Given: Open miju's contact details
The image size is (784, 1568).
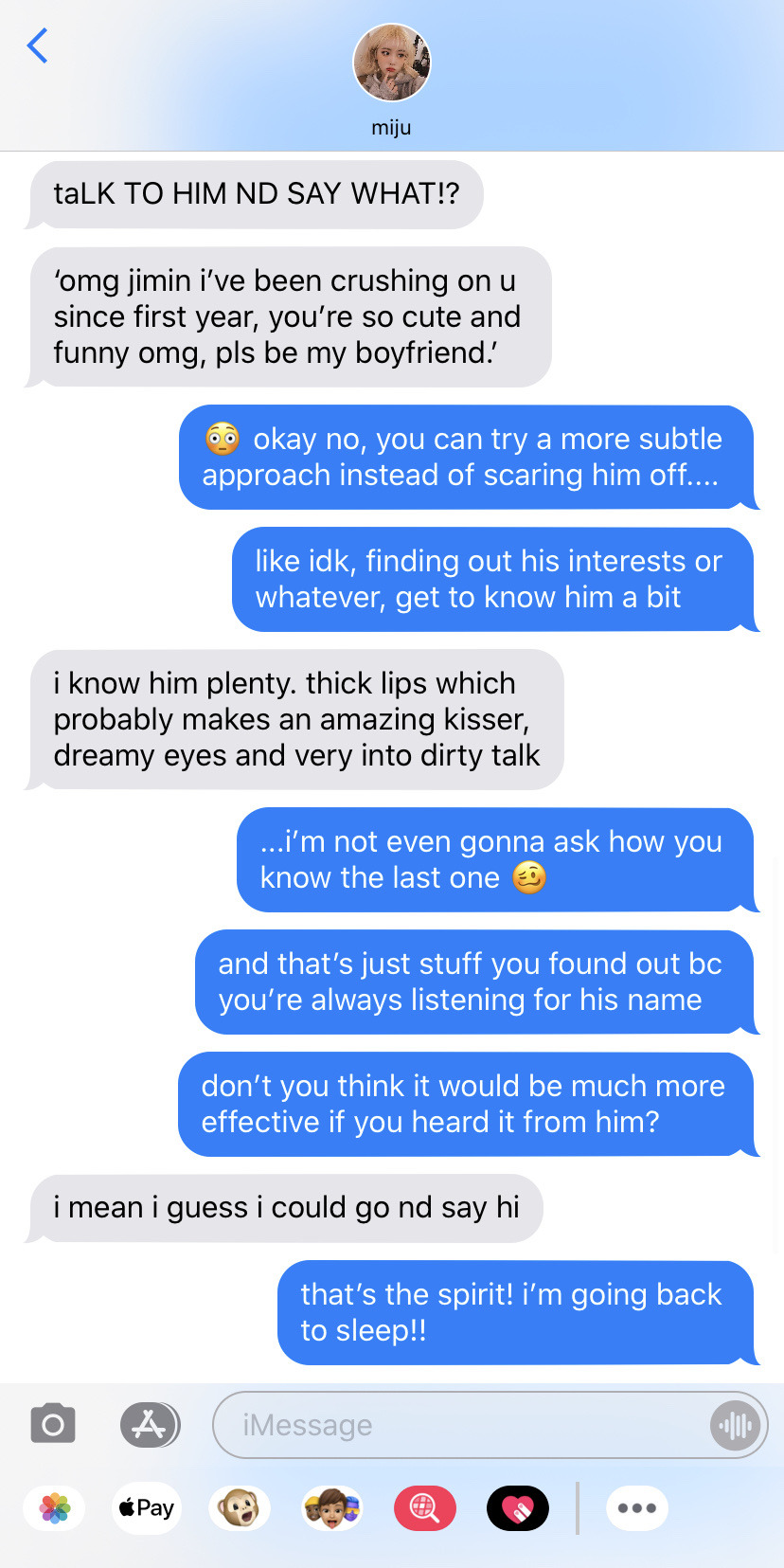Looking at the screenshot, I should pos(391,63).
